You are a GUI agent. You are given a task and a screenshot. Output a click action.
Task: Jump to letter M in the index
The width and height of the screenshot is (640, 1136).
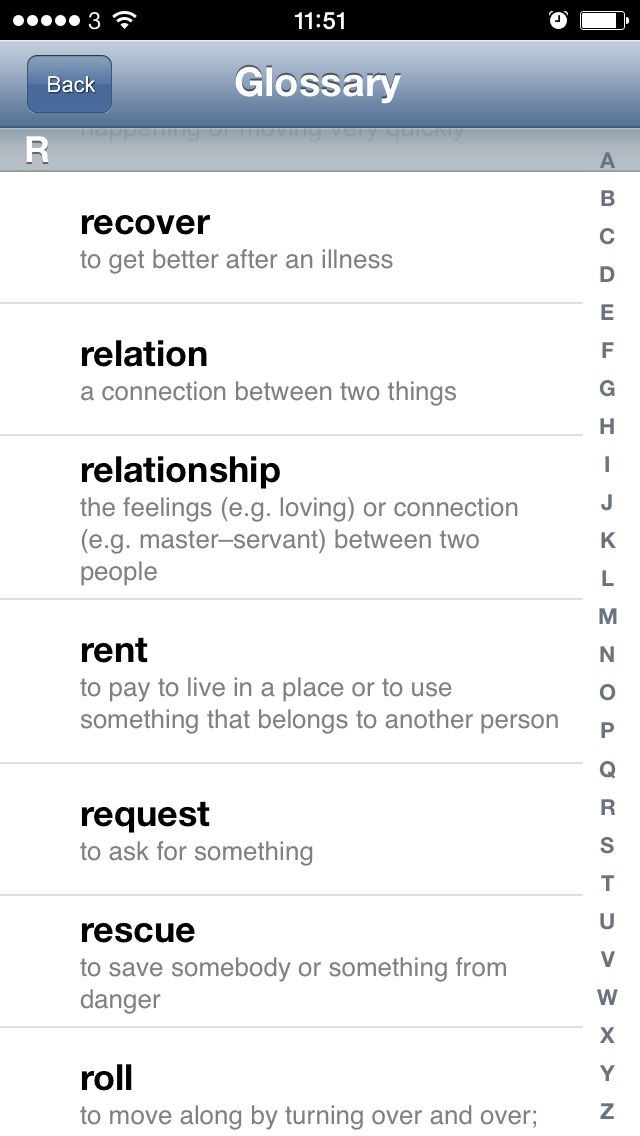tap(607, 617)
